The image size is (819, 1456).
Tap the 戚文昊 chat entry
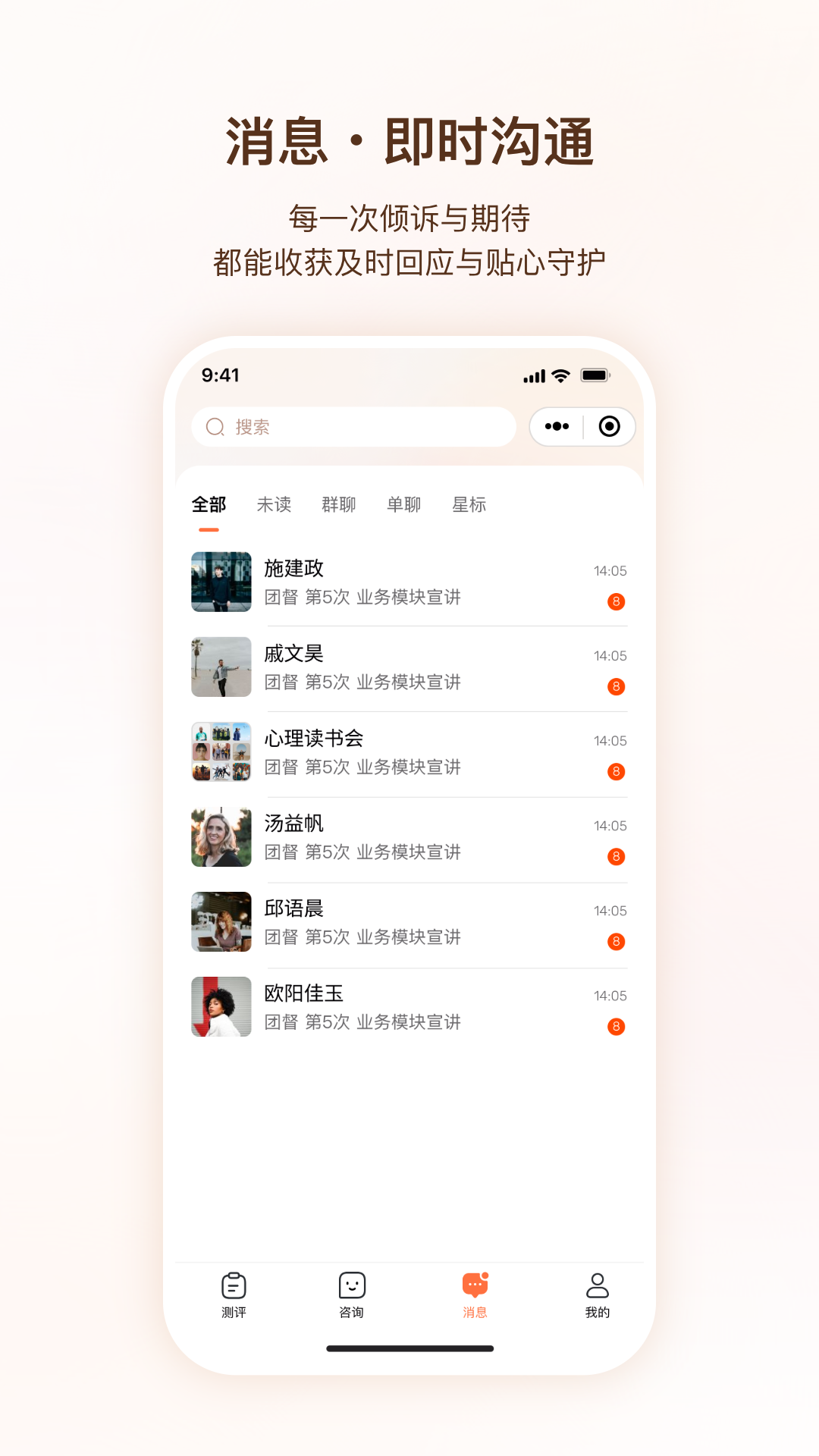tap(409, 667)
